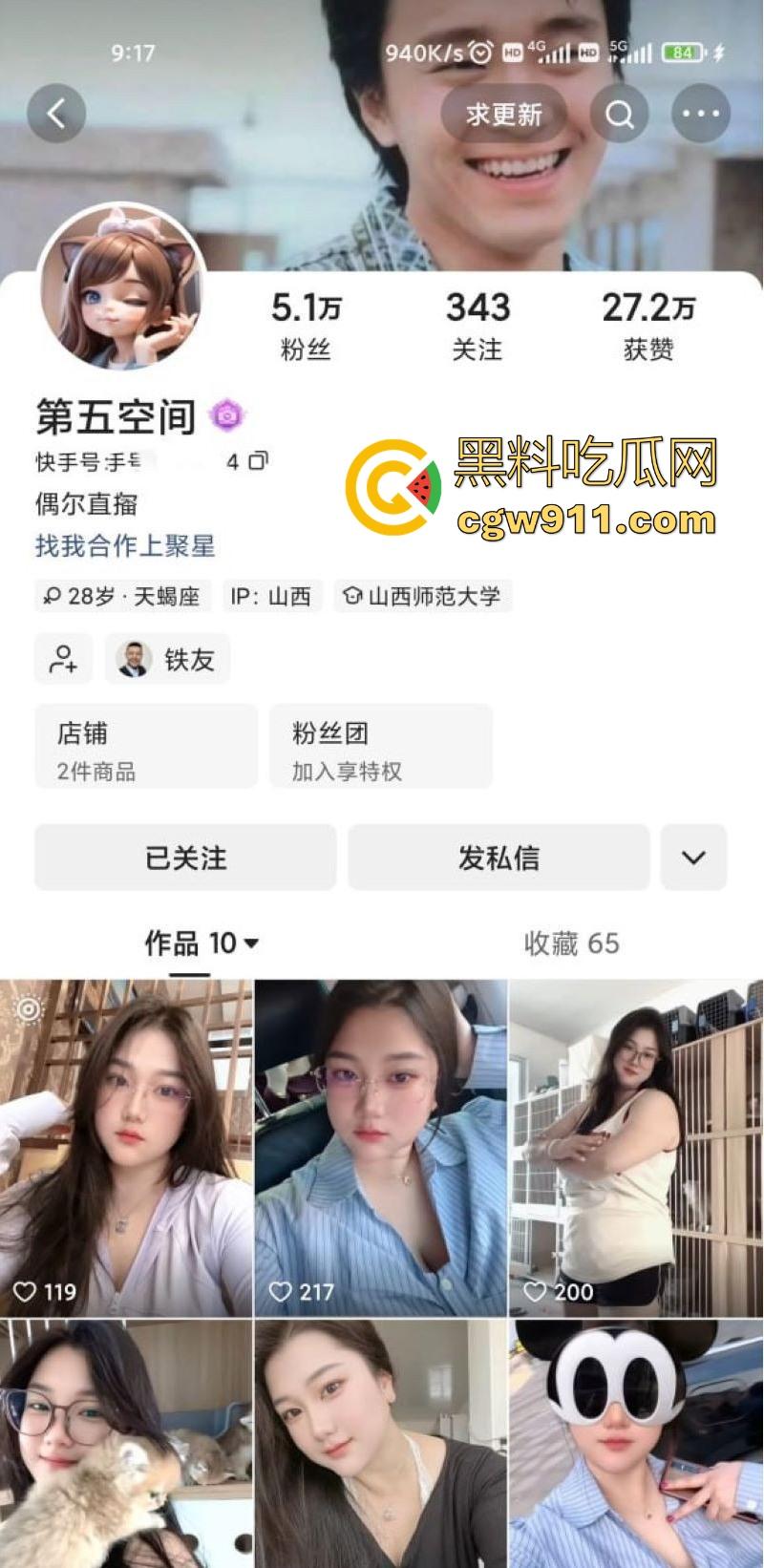Join the fan club via 粉丝团
The height and width of the screenshot is (1568, 764).
click(381, 747)
